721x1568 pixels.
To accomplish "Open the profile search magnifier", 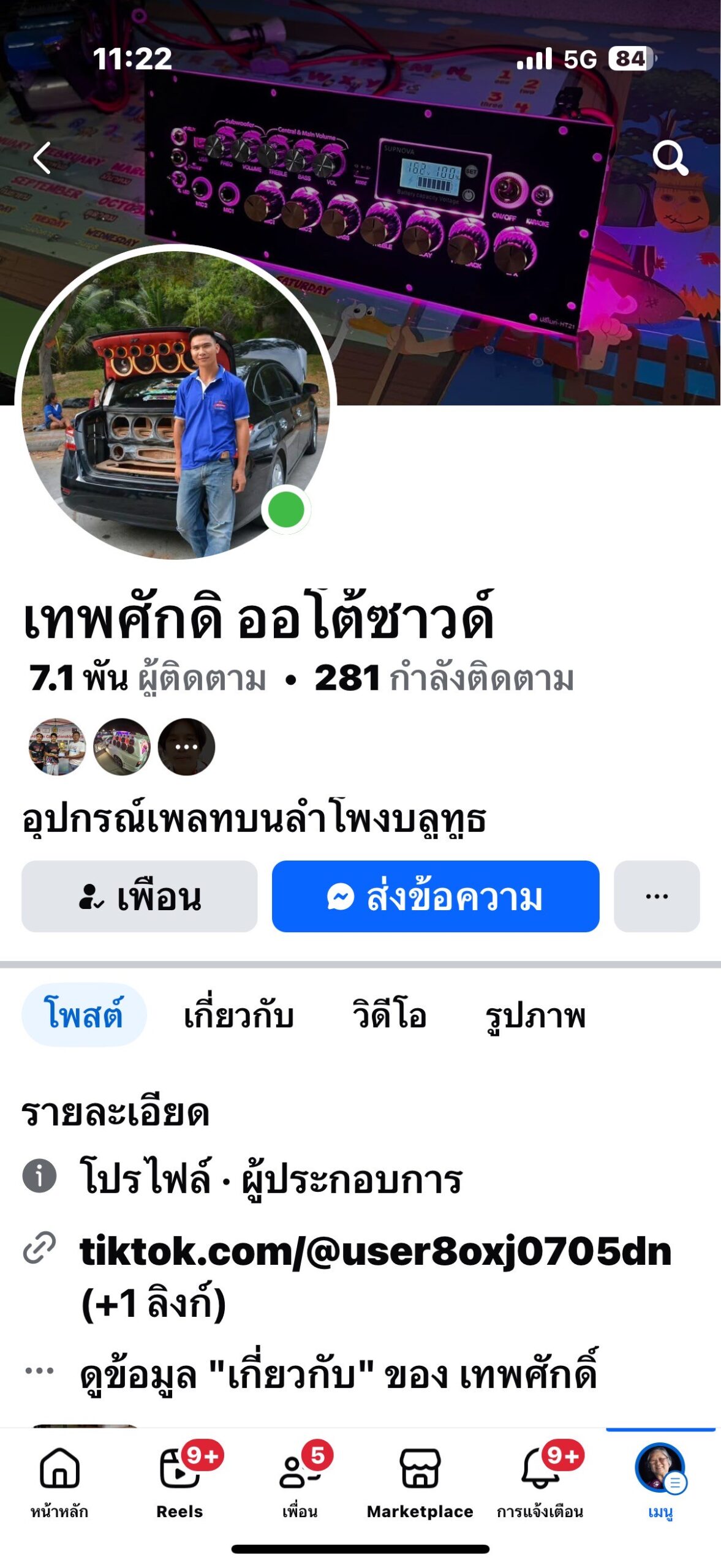I will (x=670, y=158).
